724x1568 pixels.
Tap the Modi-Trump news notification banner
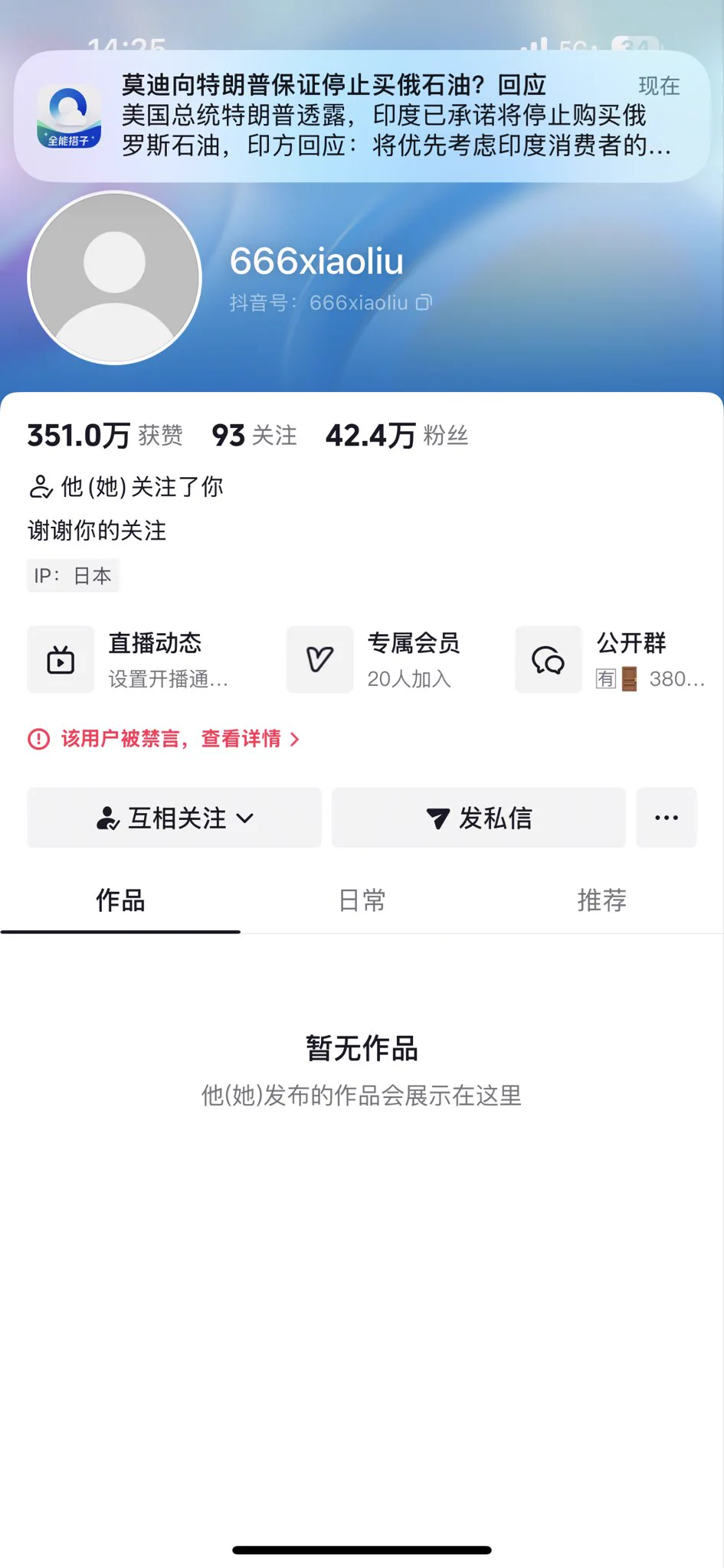pyautogui.click(x=362, y=116)
